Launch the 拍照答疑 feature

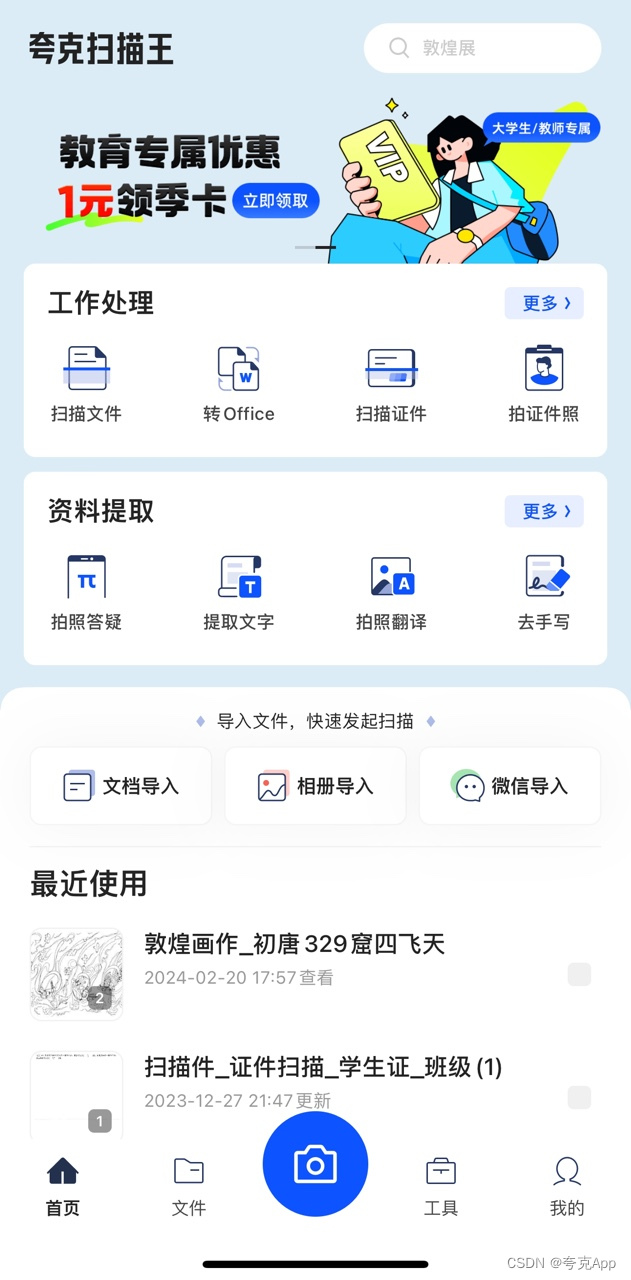[x=87, y=592]
